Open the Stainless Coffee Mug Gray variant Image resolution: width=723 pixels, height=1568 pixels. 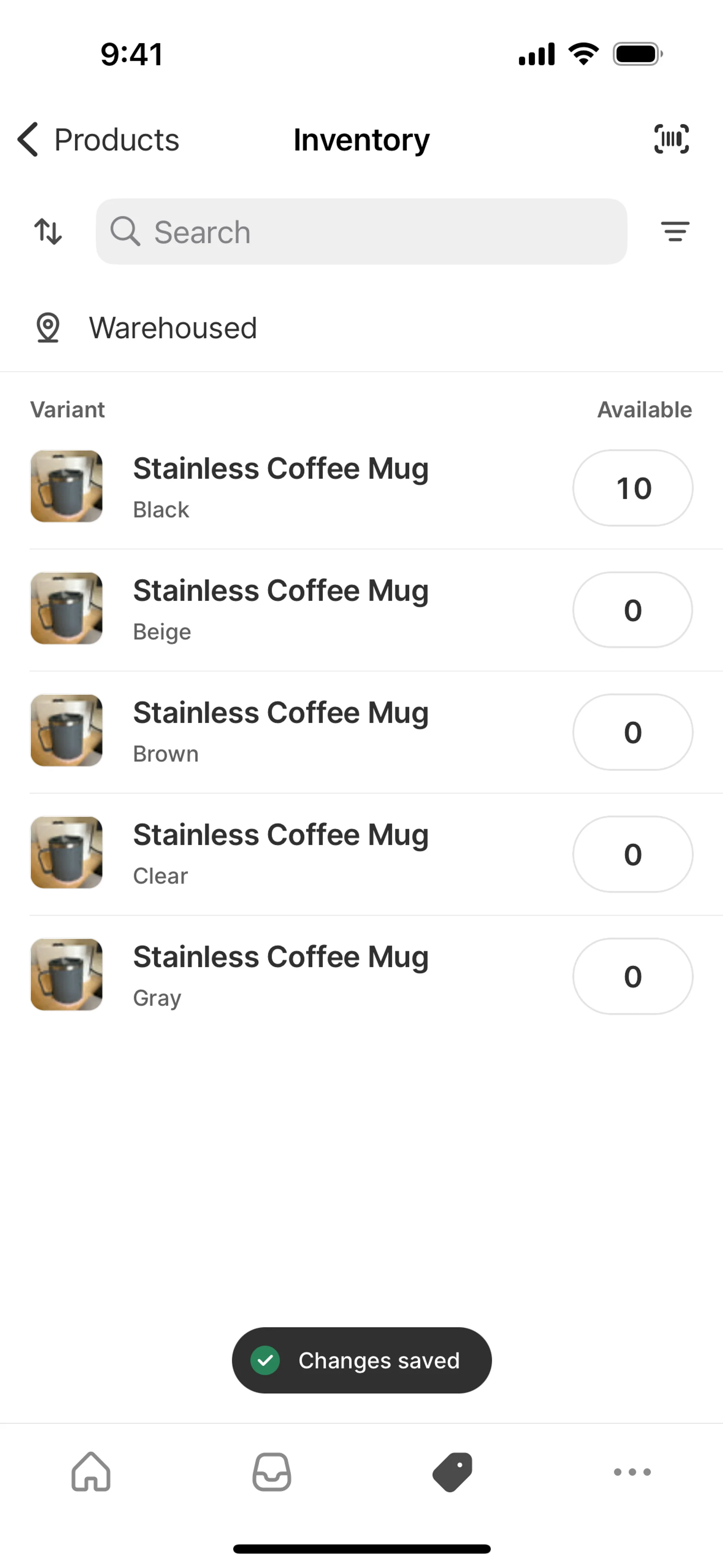[x=280, y=975]
